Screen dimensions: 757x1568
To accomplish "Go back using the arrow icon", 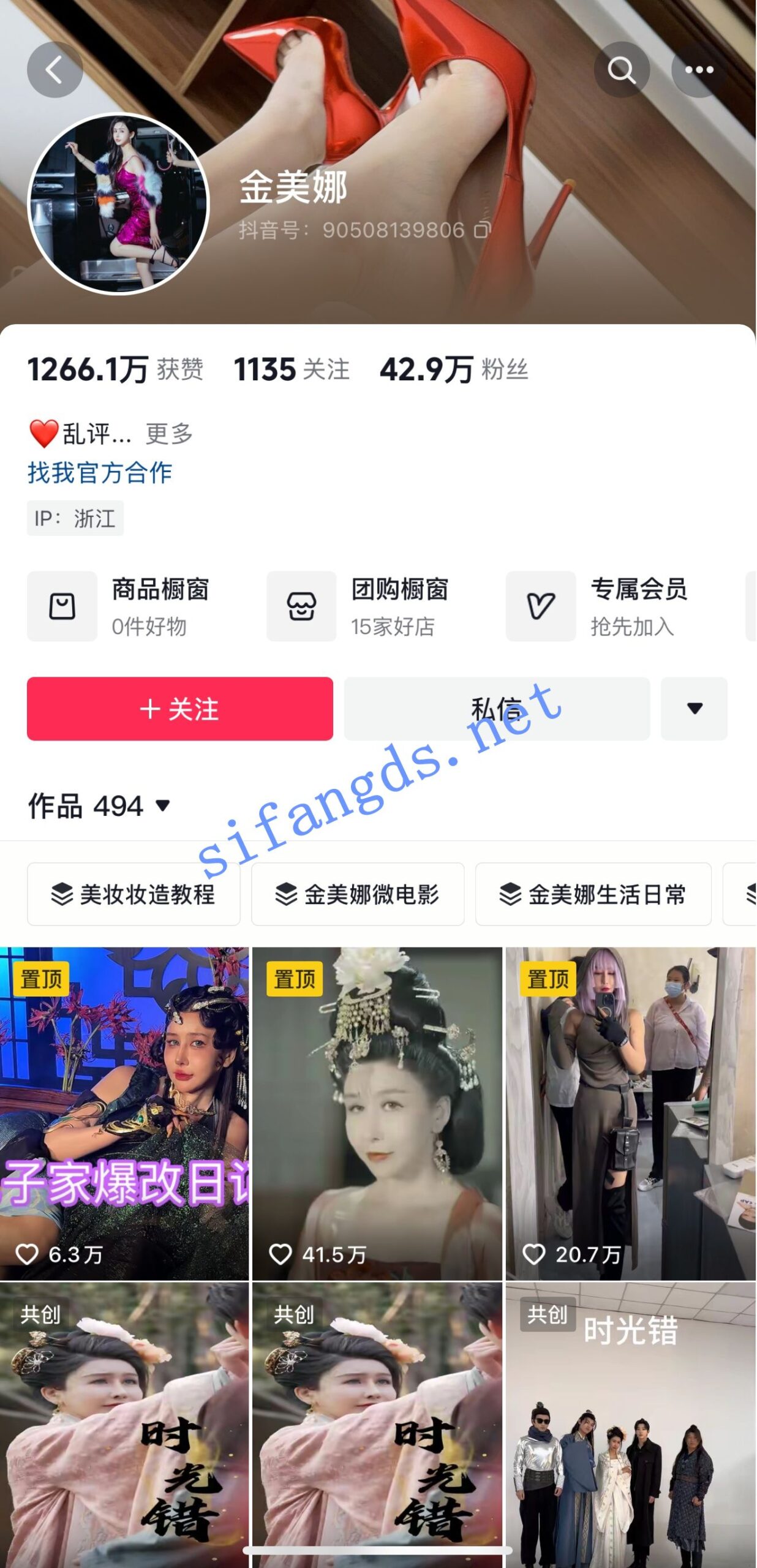I will 55,70.
